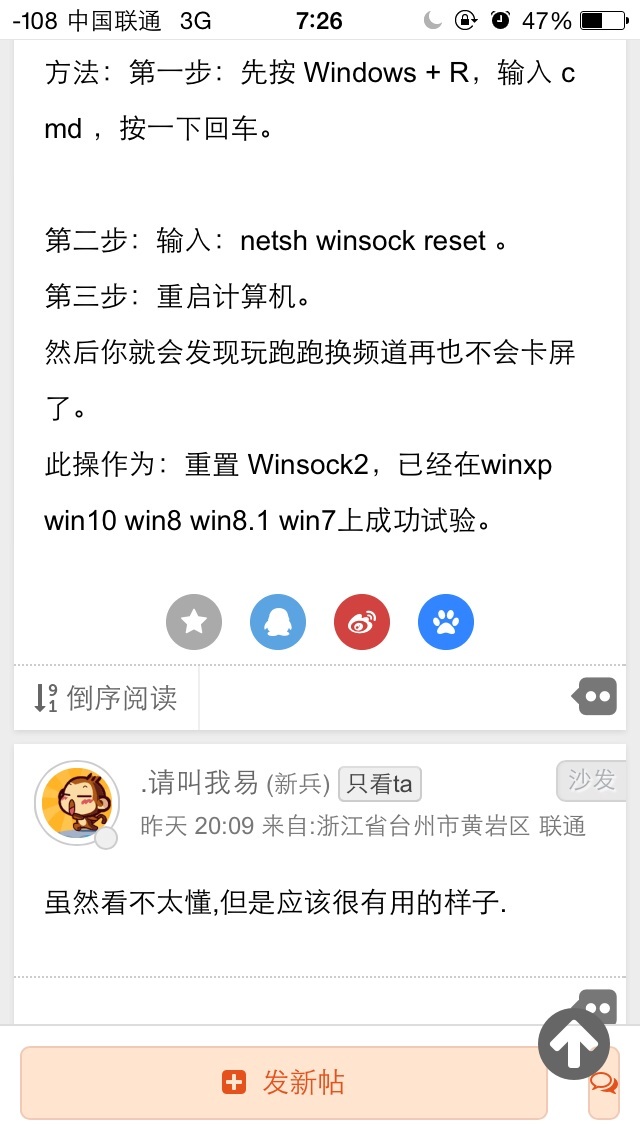Viewport: 640px width, 1136px height.
Task: Create a new post with 发新帖
Action: tap(283, 1082)
